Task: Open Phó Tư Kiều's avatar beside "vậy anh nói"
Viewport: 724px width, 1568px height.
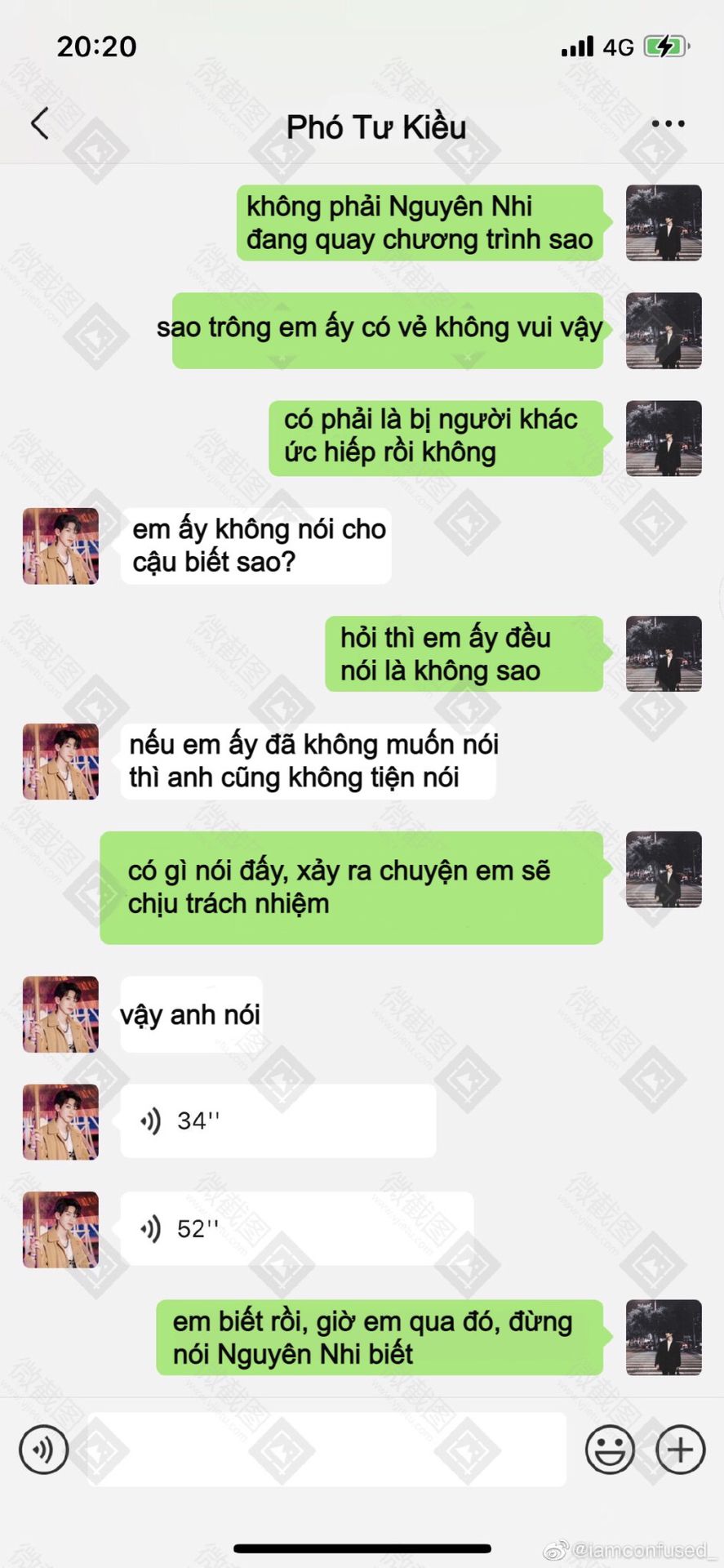Action: pos(60,1013)
